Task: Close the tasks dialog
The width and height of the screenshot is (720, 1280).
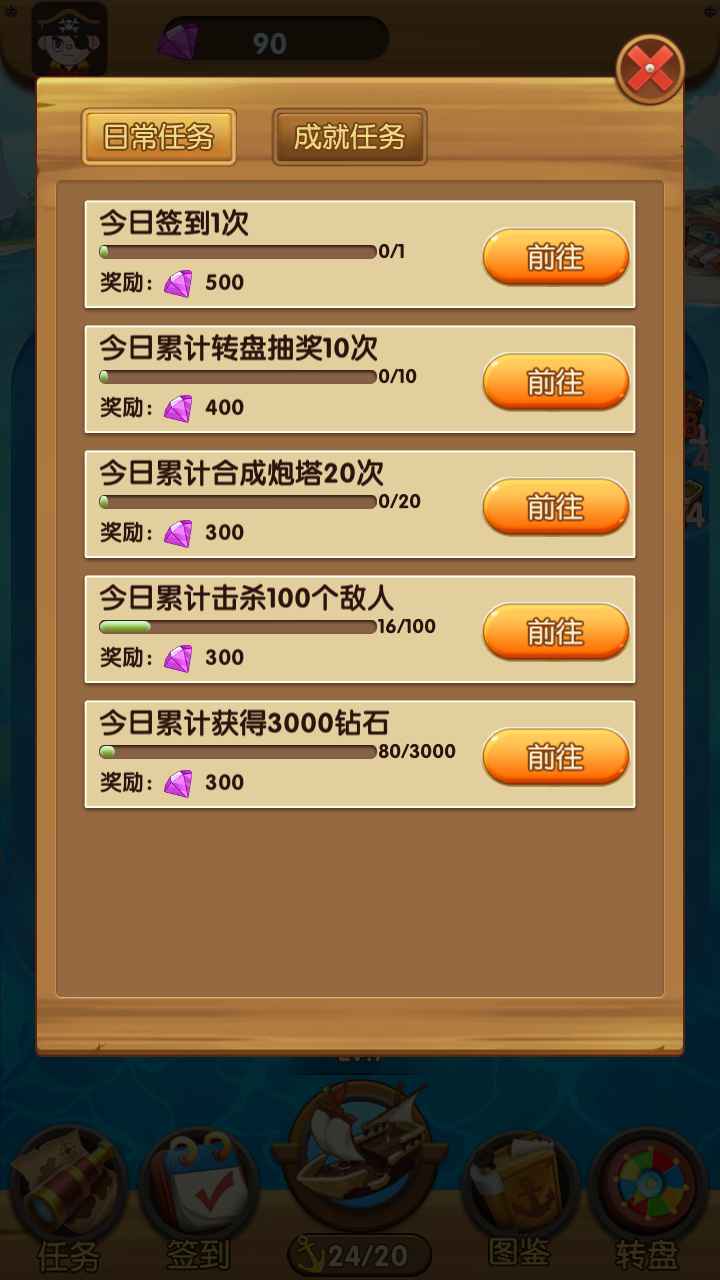Action: pyautogui.click(x=650, y=69)
